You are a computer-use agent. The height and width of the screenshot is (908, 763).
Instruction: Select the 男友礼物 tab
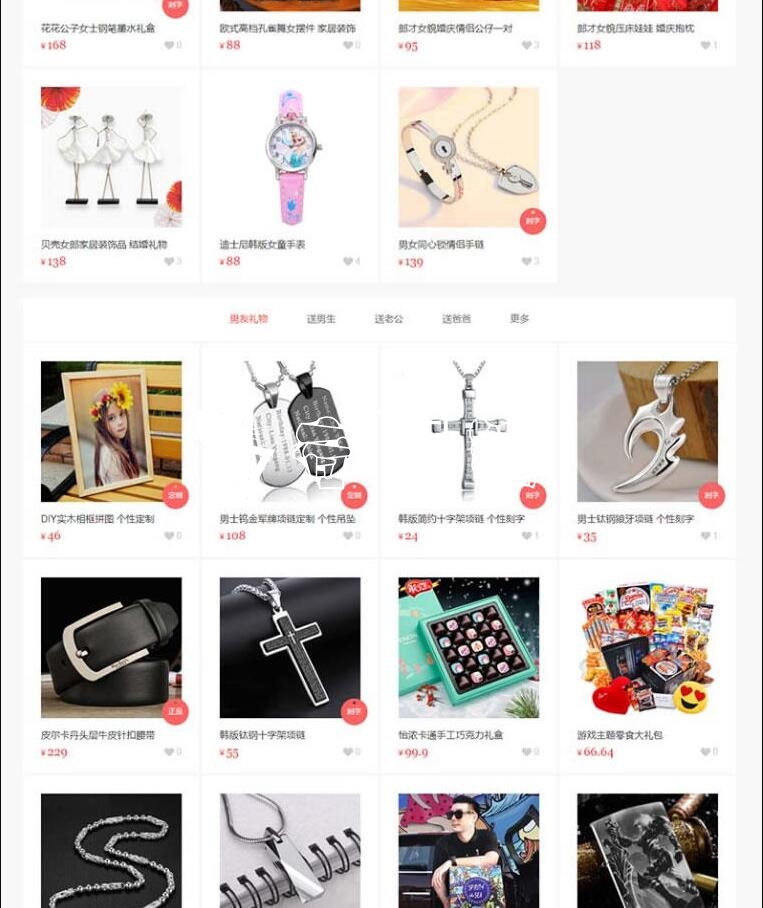click(x=249, y=319)
